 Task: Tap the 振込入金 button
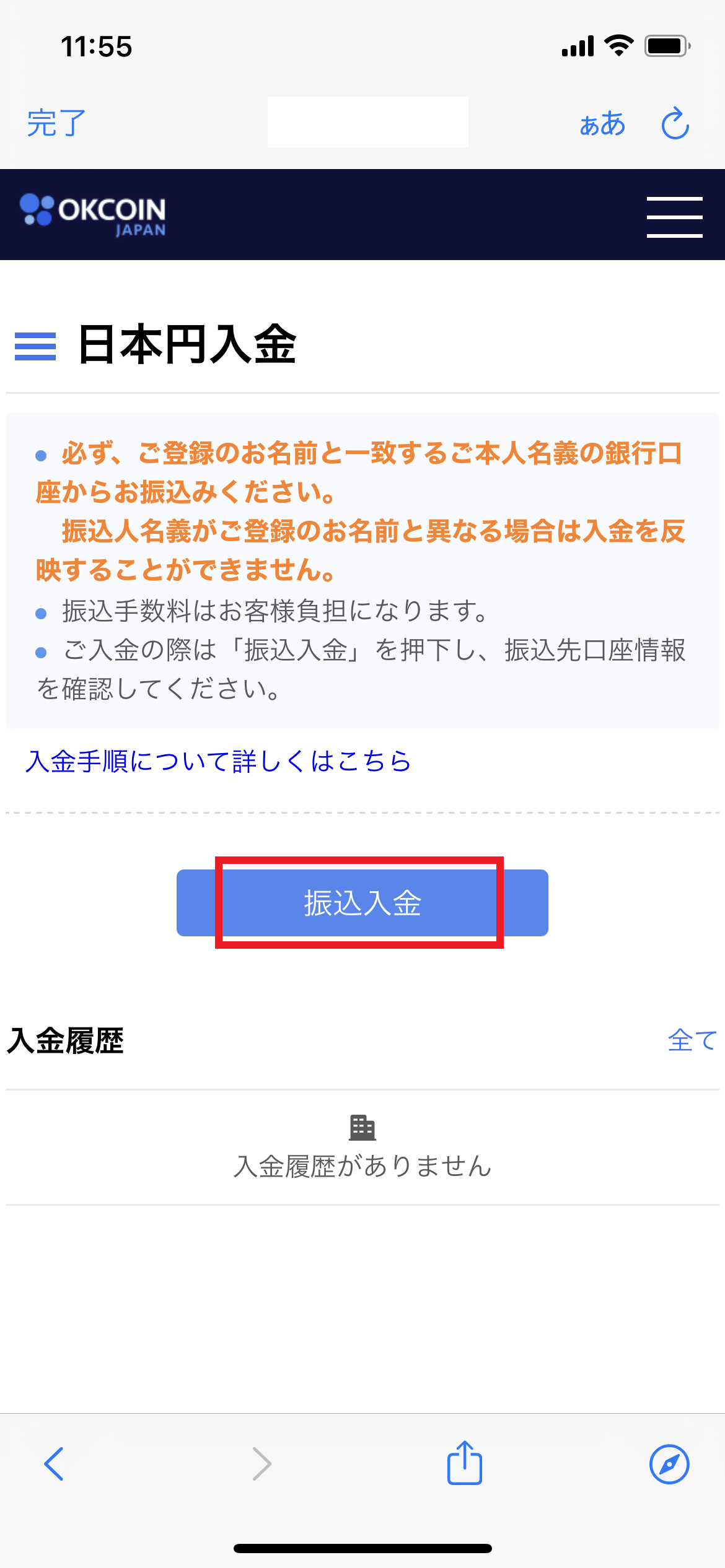point(362,903)
